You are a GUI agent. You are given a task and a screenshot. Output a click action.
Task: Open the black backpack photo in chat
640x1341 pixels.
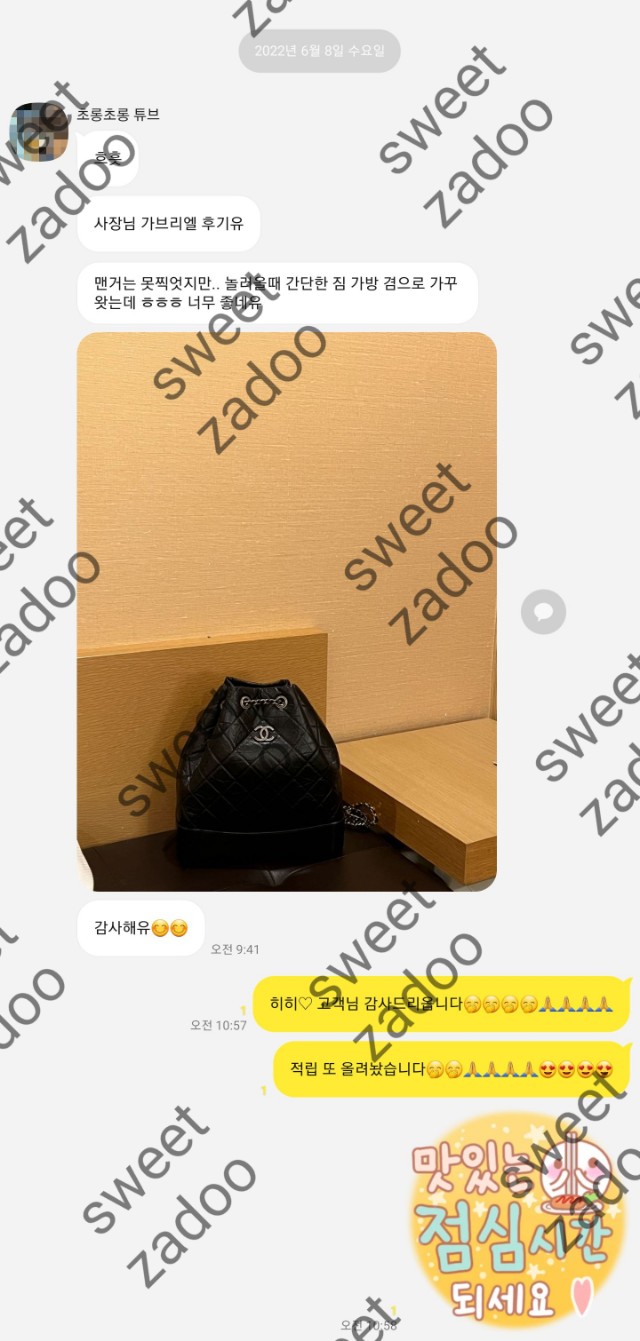[287, 611]
